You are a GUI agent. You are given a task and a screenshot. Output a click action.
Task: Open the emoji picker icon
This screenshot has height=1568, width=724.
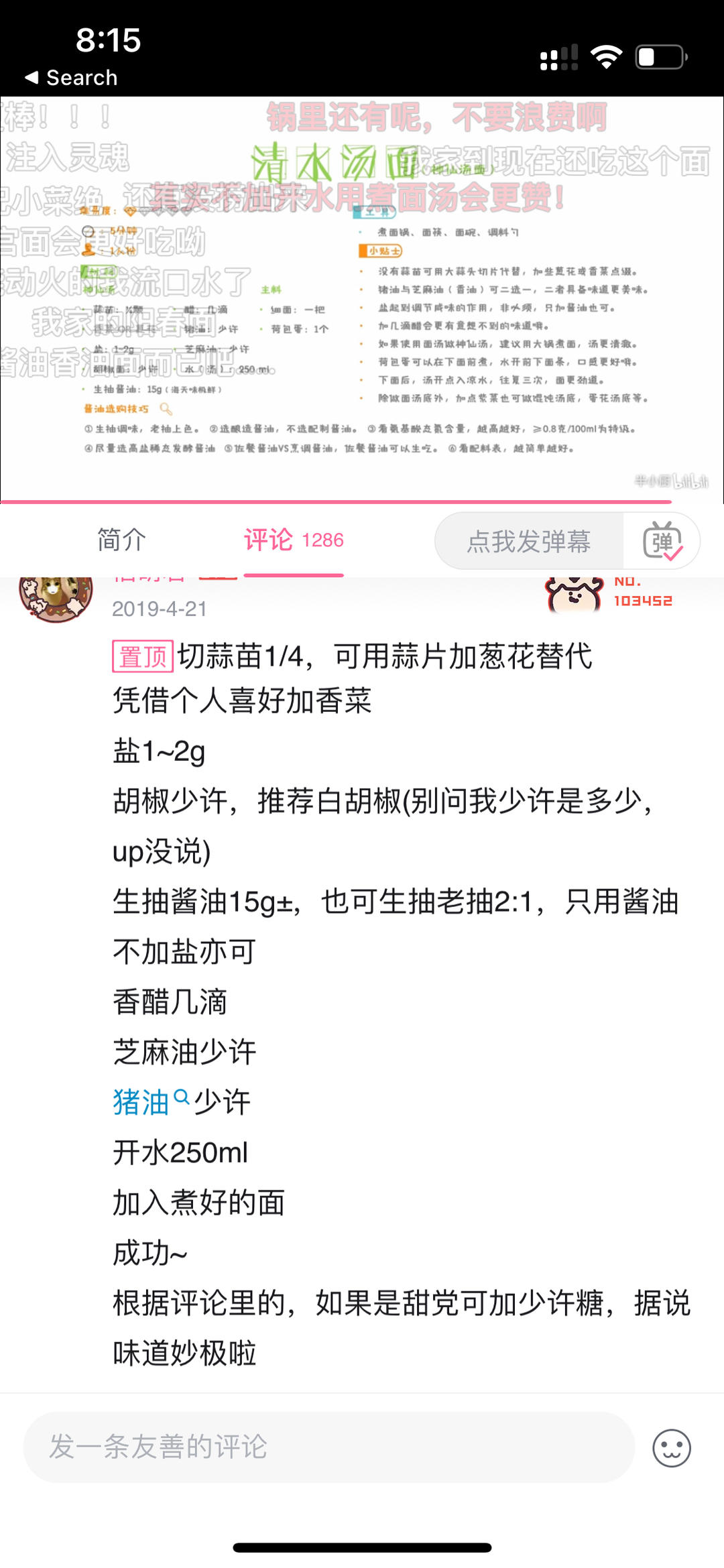(671, 1448)
